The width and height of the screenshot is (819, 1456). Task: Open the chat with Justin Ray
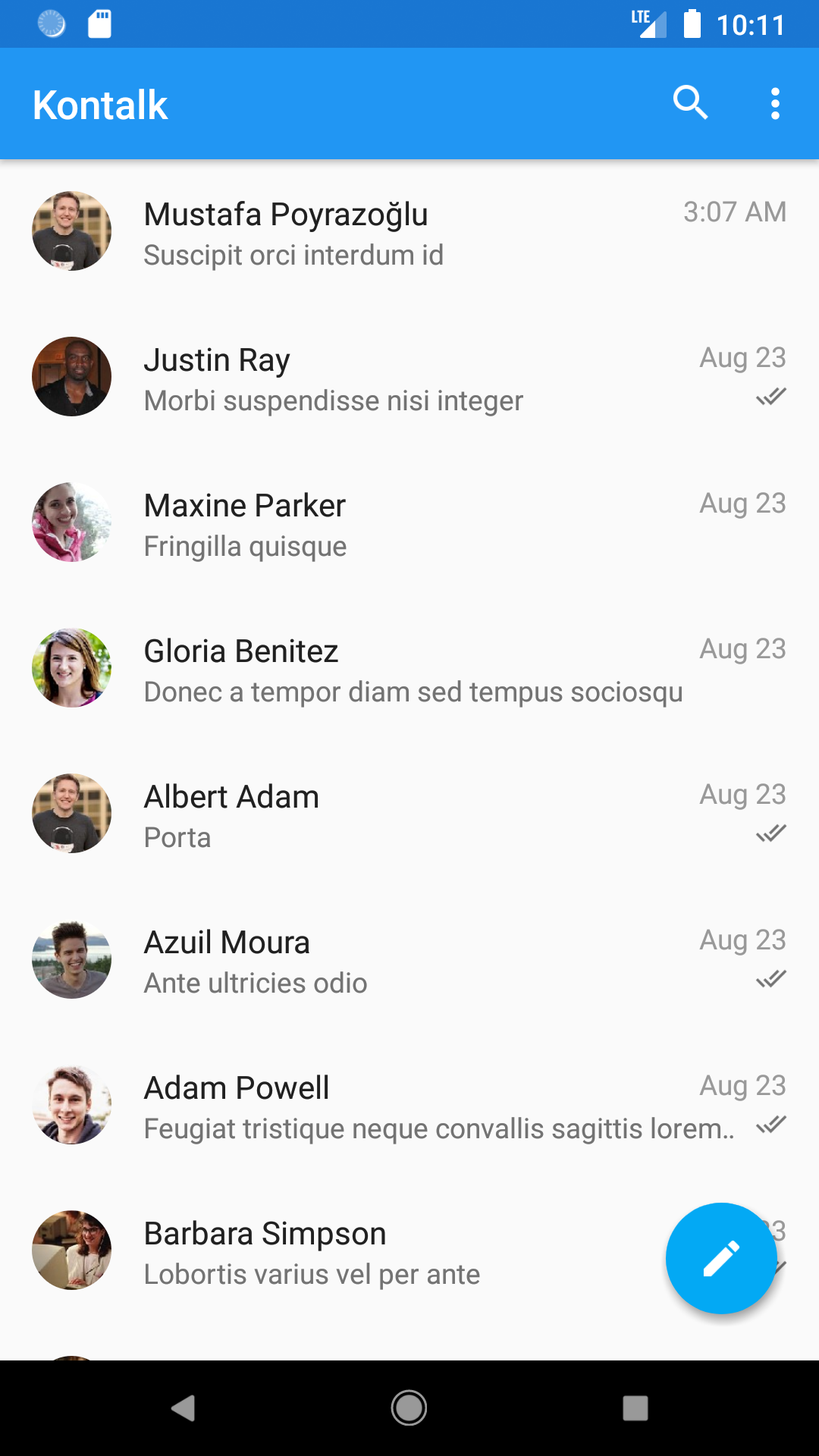pyautogui.click(x=409, y=378)
